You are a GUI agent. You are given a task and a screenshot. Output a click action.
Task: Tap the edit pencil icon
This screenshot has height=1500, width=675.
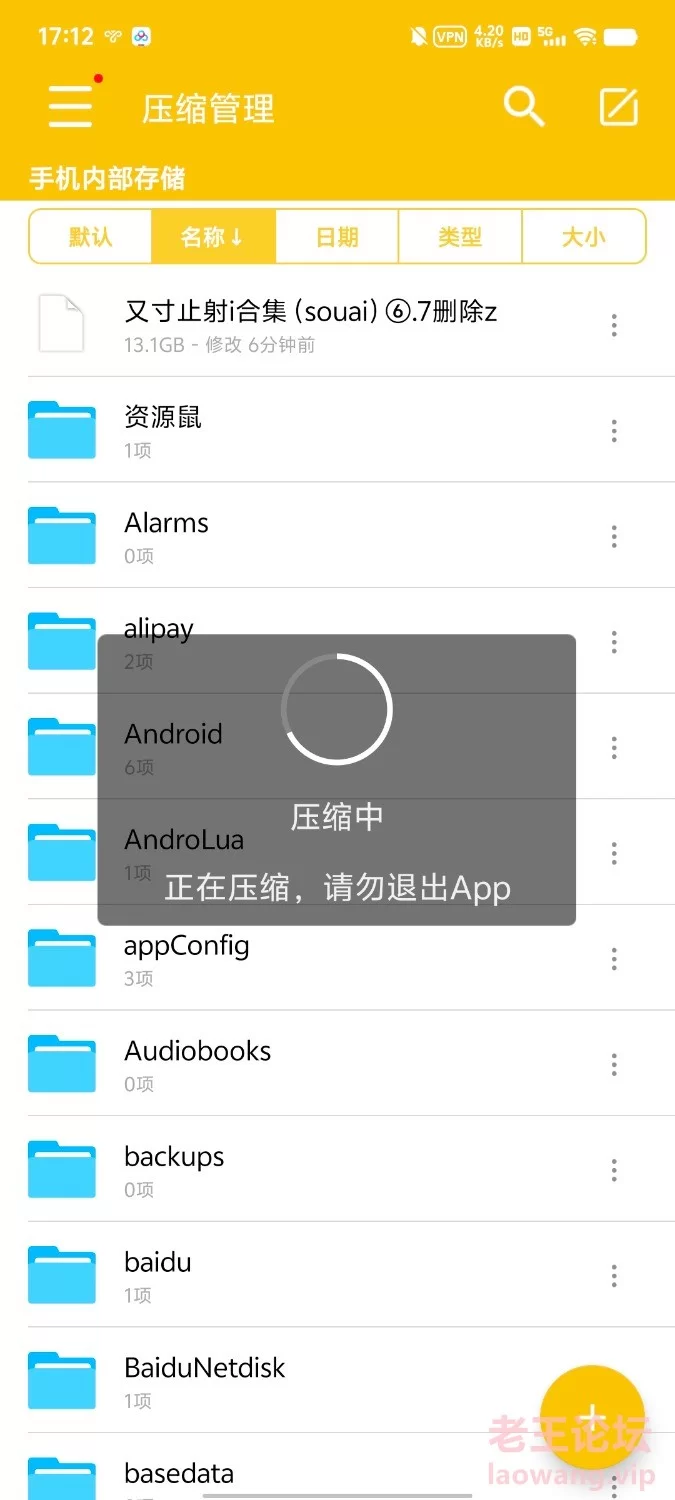coord(618,107)
